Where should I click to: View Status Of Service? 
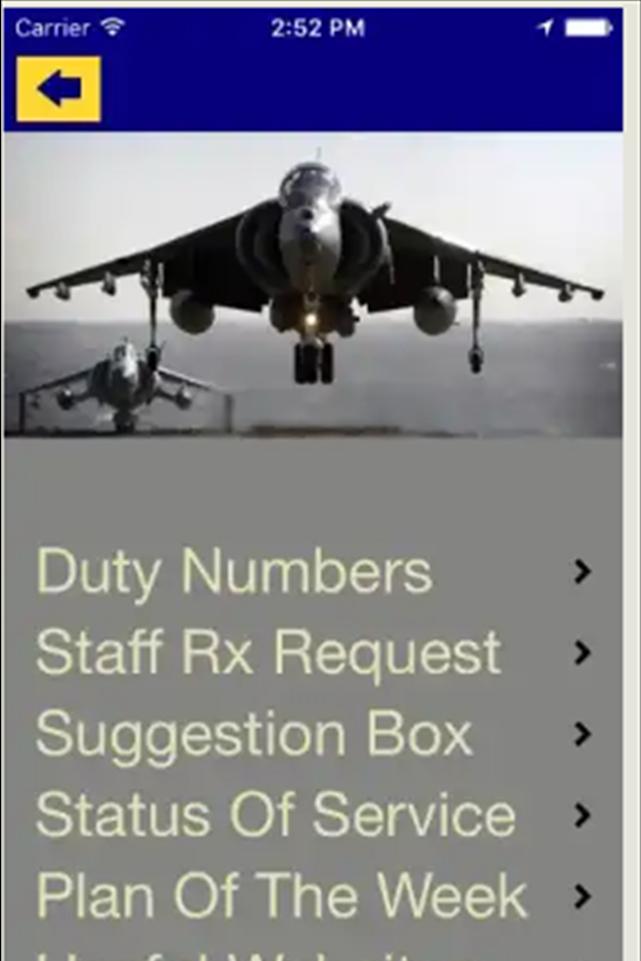point(275,815)
